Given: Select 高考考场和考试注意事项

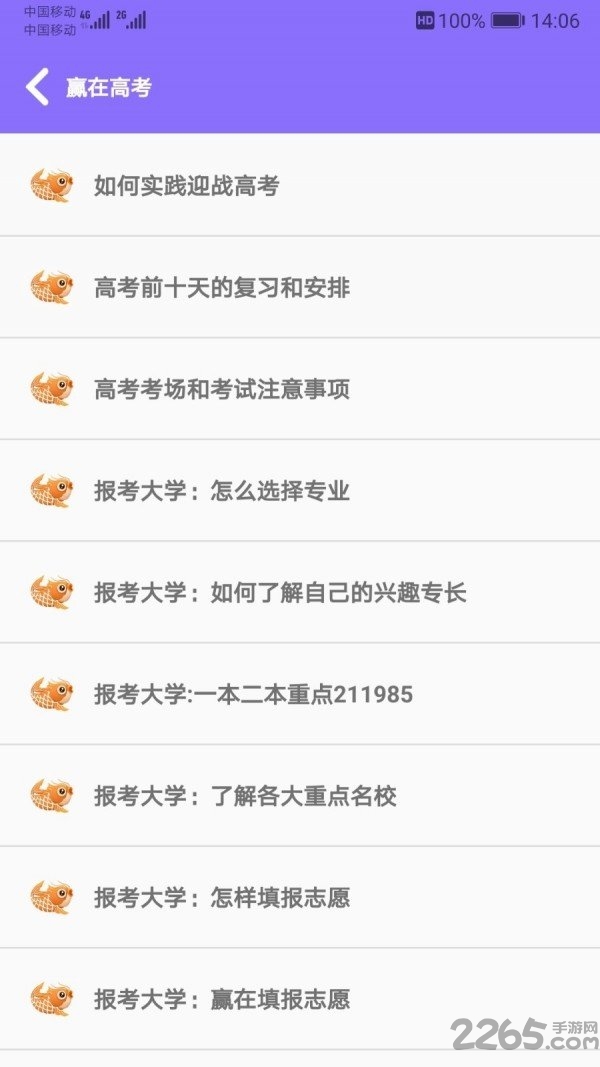Looking at the screenshot, I should [x=300, y=389].
